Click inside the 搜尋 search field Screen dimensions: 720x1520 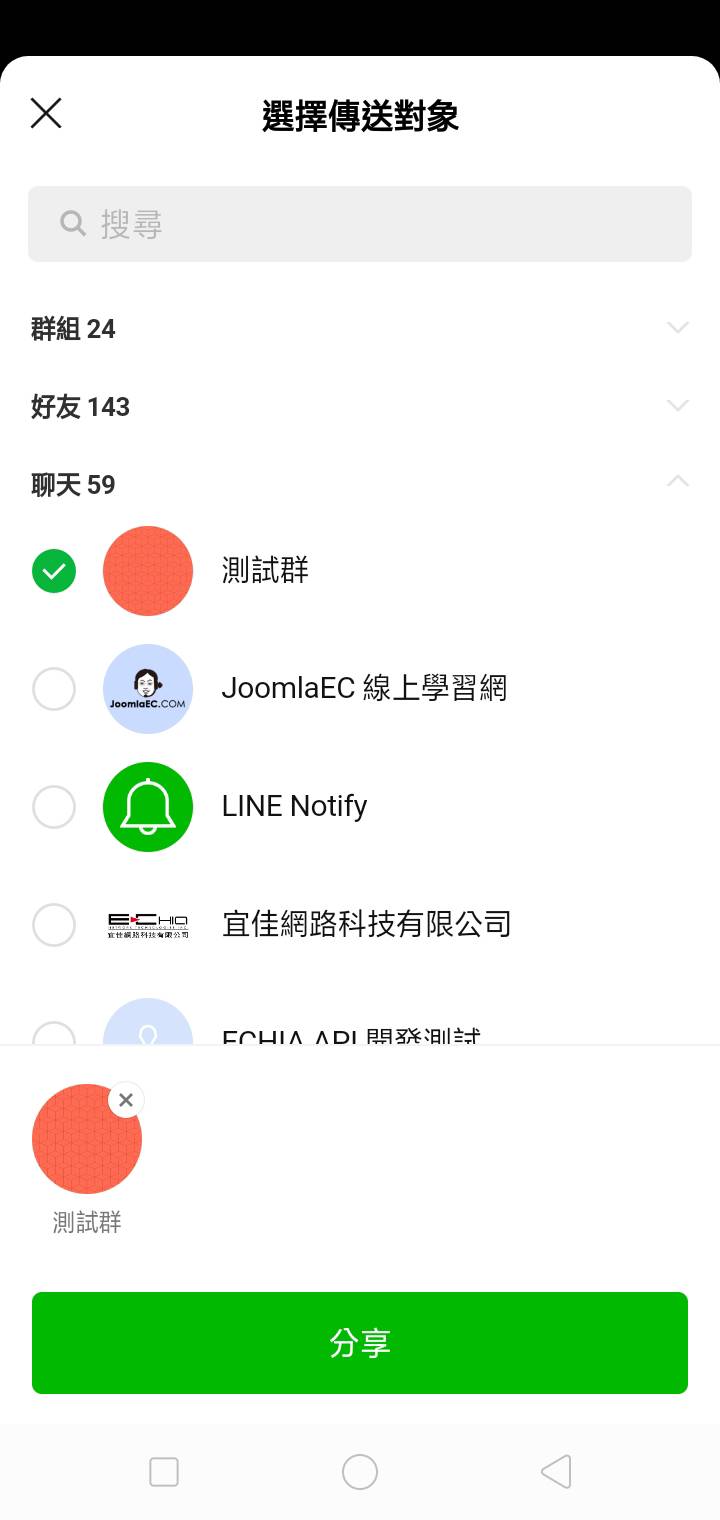click(x=360, y=223)
